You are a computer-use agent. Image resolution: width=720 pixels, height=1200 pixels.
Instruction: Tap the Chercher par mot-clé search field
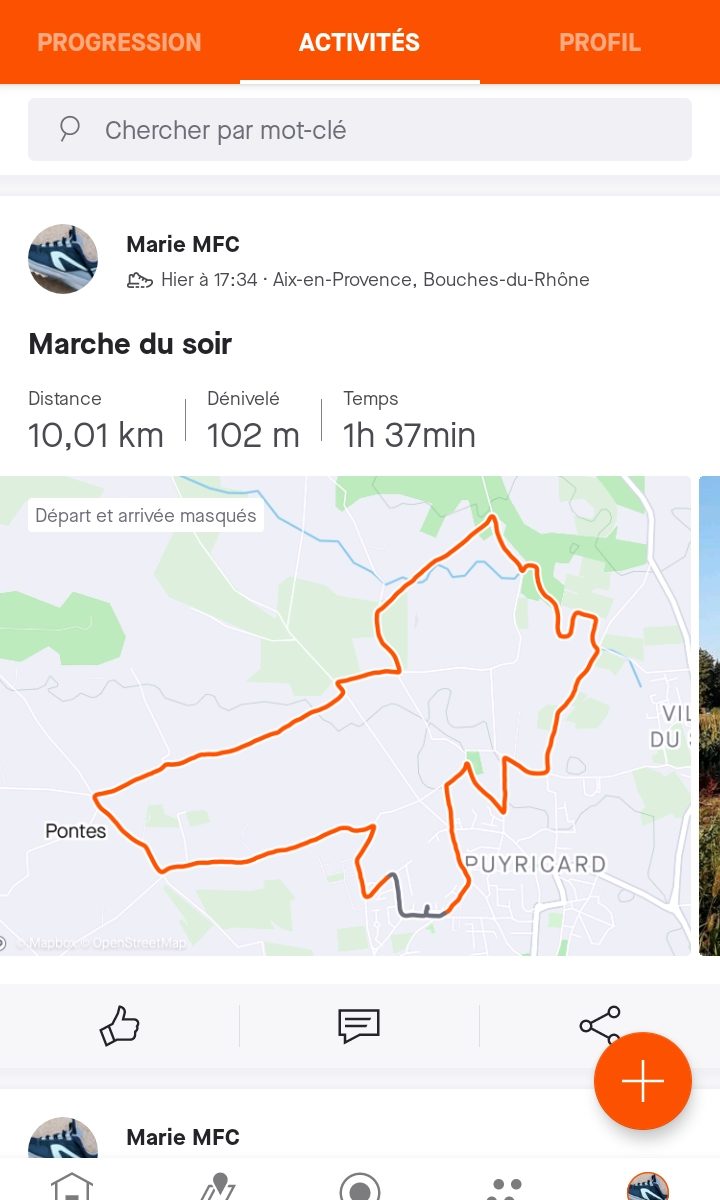tap(360, 130)
